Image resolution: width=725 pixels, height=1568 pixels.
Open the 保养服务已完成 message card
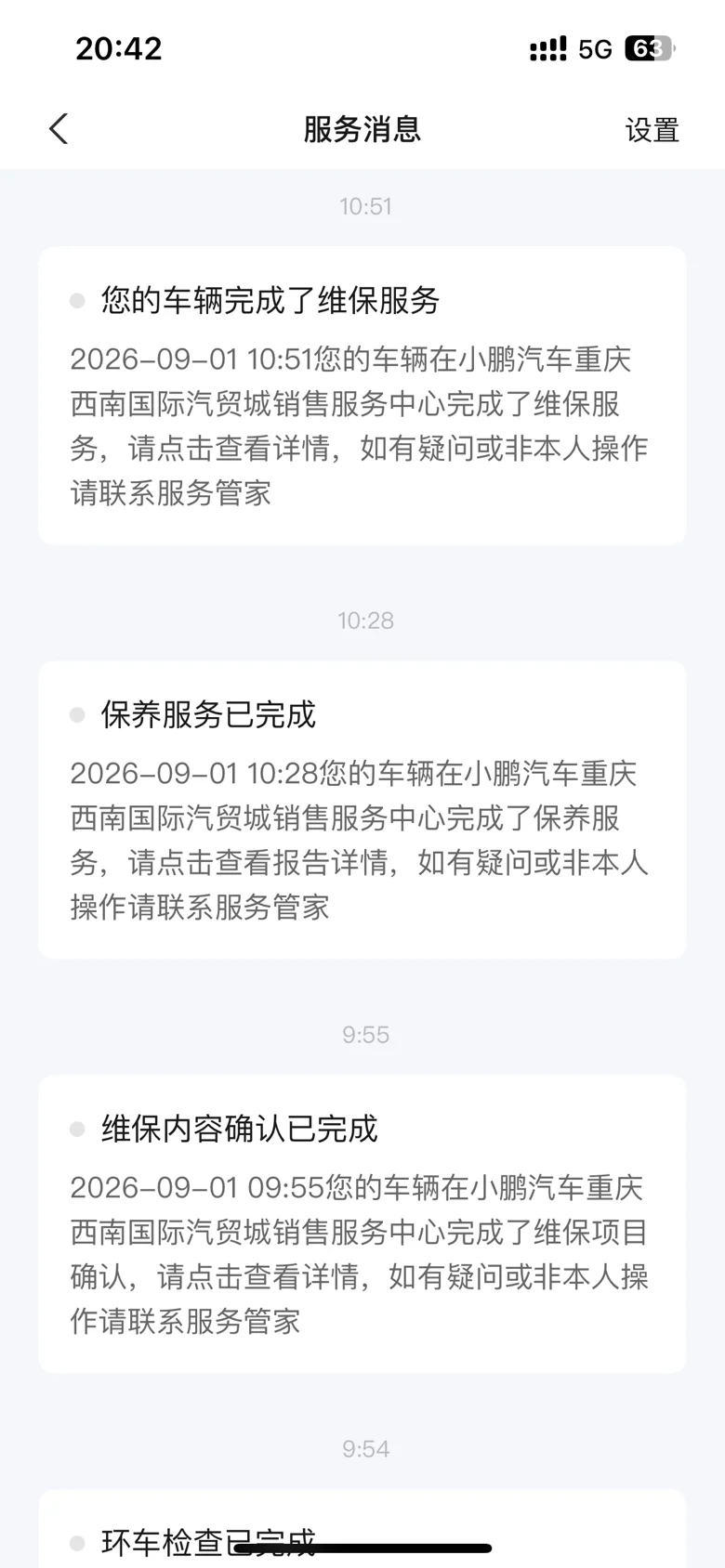tap(362, 810)
